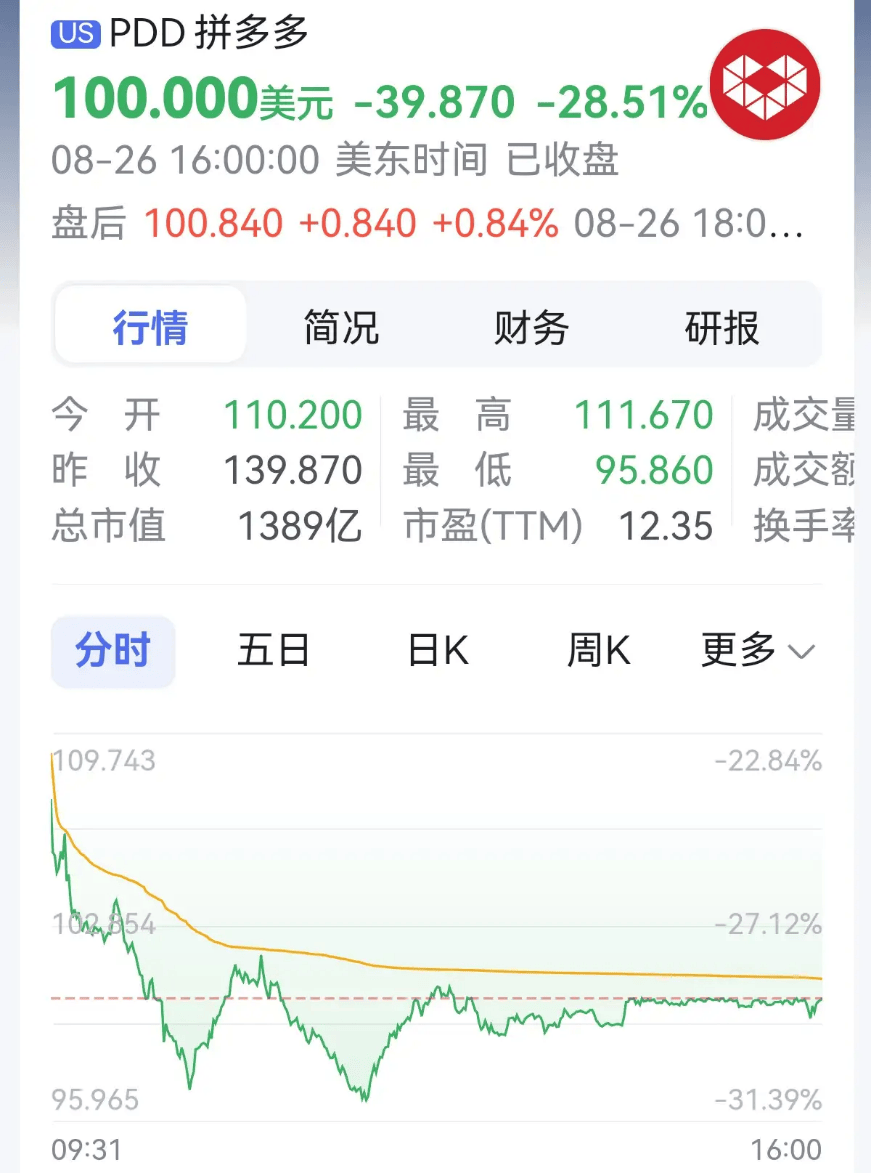871x1173 pixels.
Task: Toggle the 分时 chart view selection
Action: (x=113, y=650)
